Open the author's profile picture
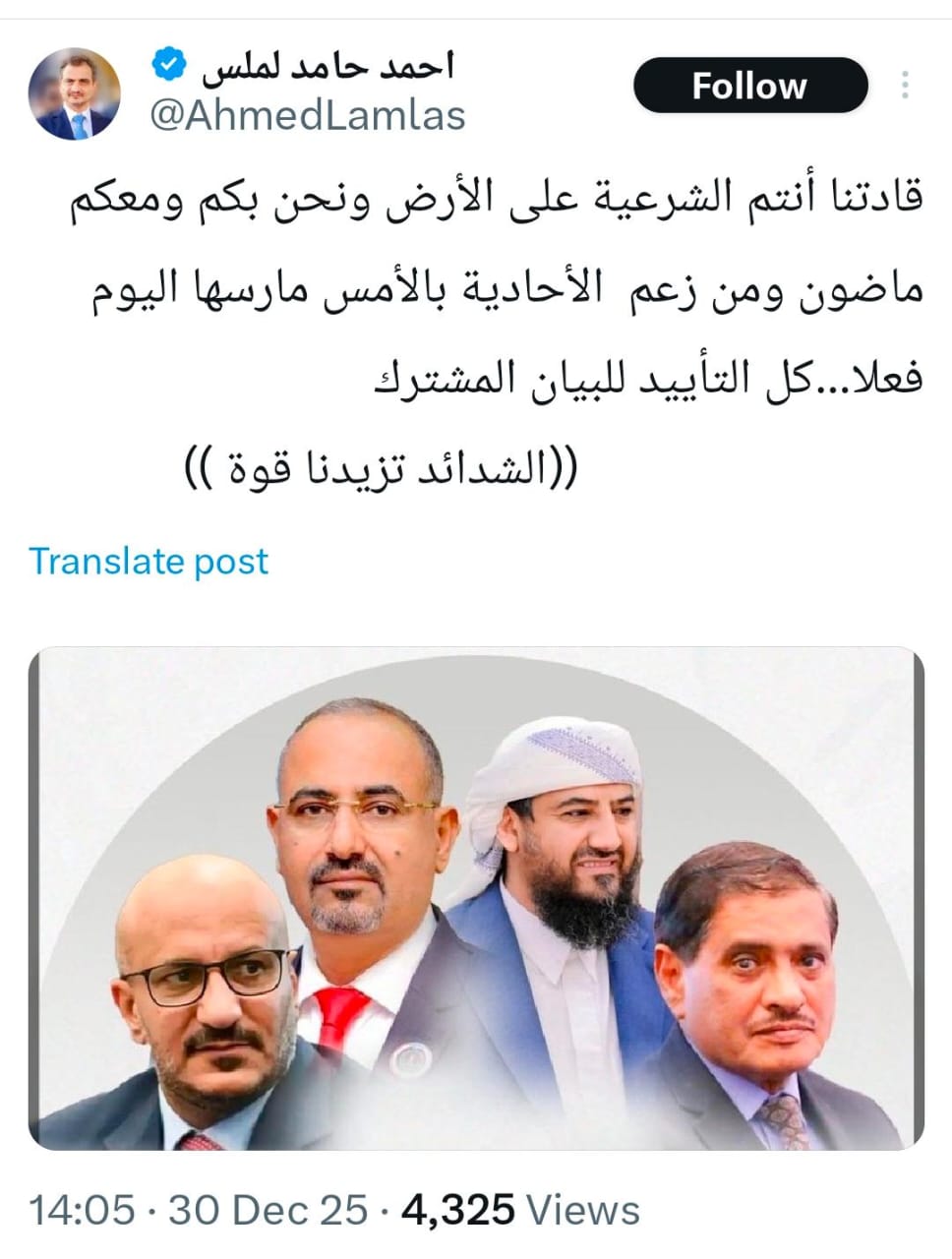The height and width of the screenshot is (1259, 952). click(76, 93)
